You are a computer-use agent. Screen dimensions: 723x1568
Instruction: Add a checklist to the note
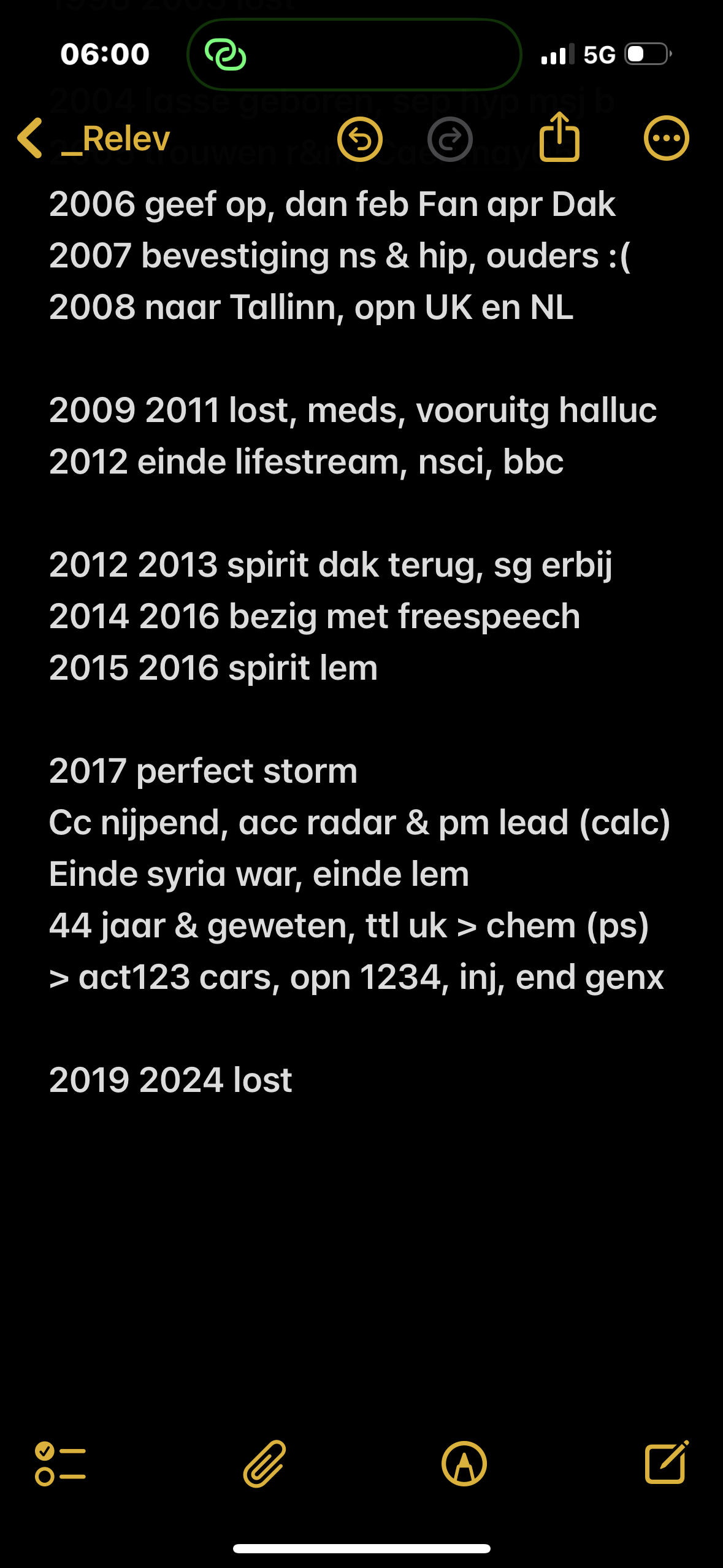(60, 1464)
